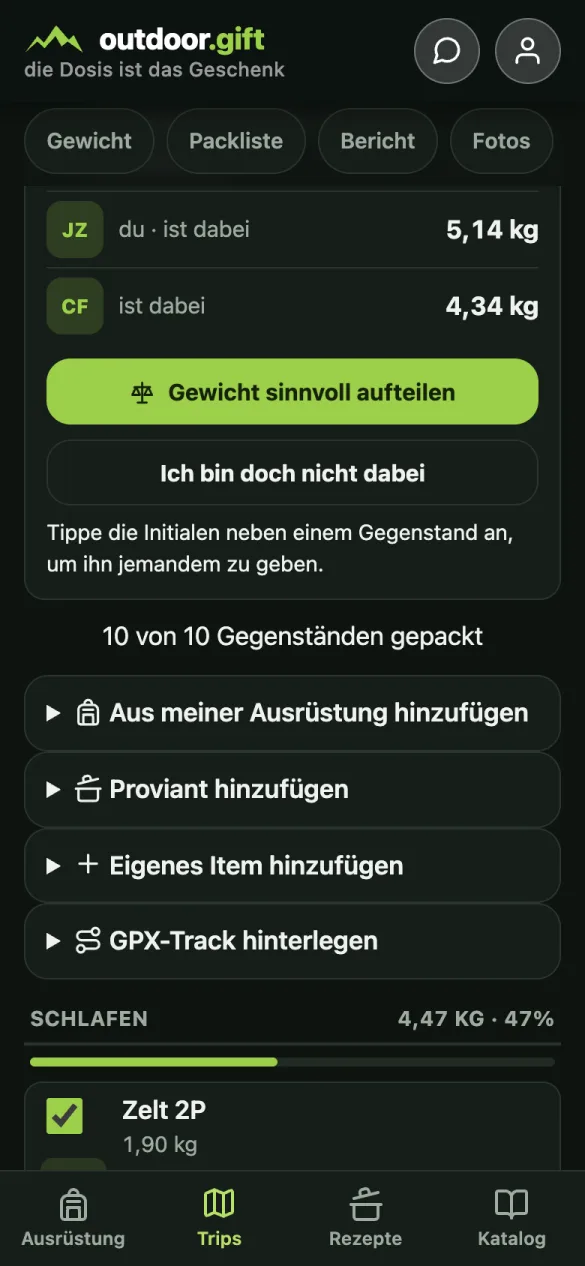585x1266 pixels.
Task: Go to the Ausrüstung tab
Action: click(x=73, y=1219)
